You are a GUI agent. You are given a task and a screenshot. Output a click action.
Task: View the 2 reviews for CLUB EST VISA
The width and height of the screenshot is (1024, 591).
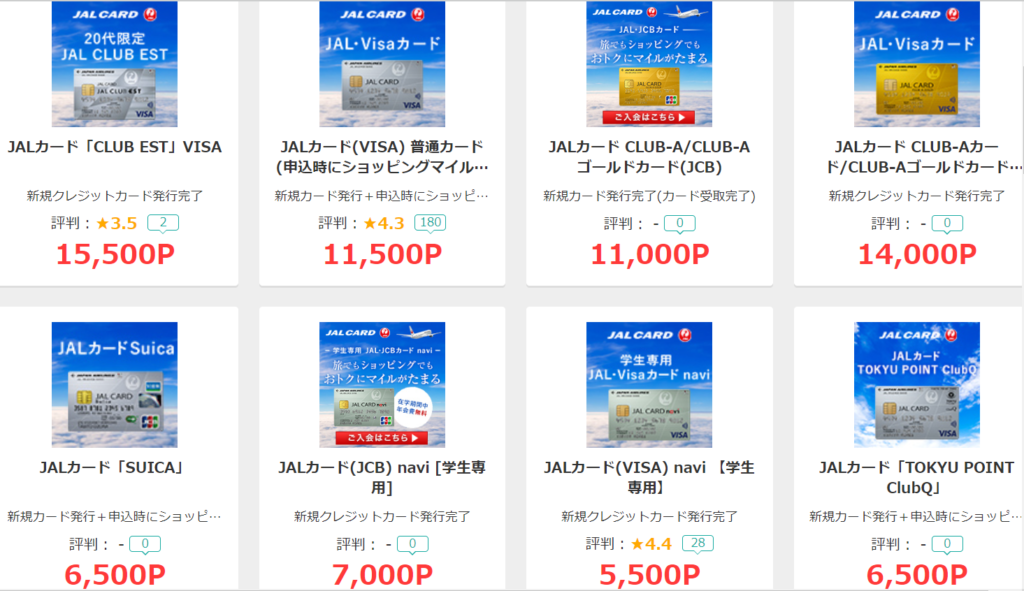click(x=163, y=223)
